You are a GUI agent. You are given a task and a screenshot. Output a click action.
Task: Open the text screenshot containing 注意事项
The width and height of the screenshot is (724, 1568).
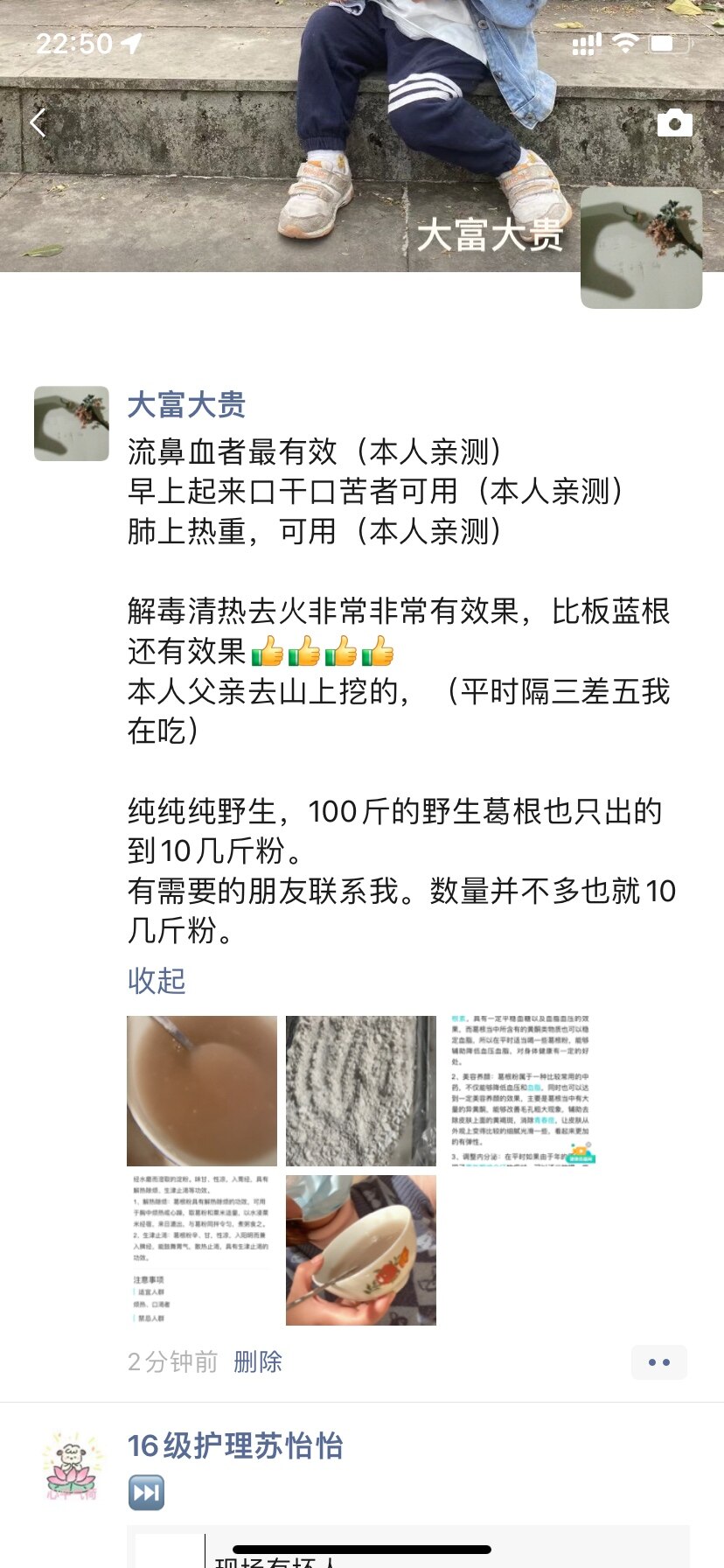202,1249
